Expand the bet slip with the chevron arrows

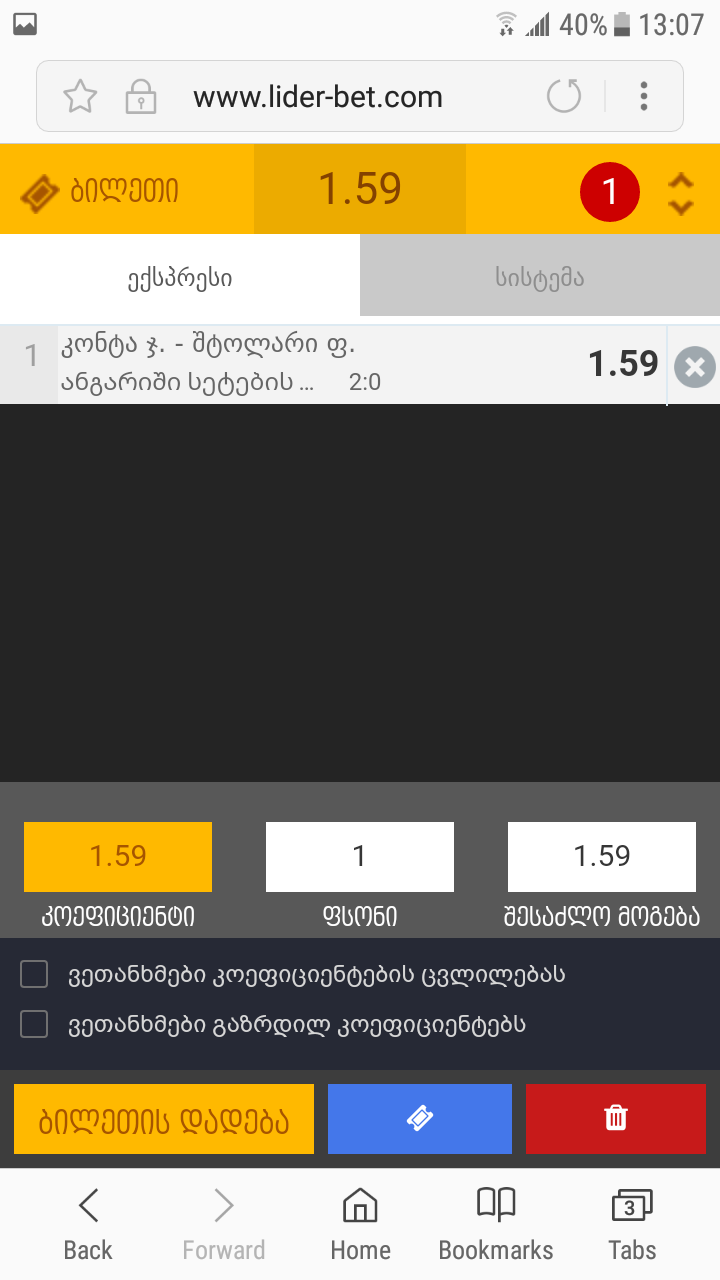tap(681, 190)
